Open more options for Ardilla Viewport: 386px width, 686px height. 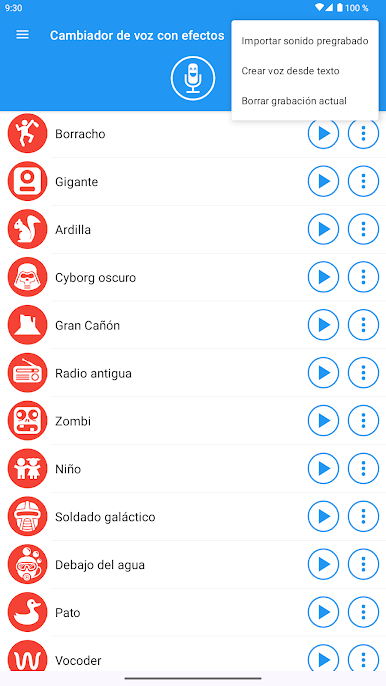[363, 229]
